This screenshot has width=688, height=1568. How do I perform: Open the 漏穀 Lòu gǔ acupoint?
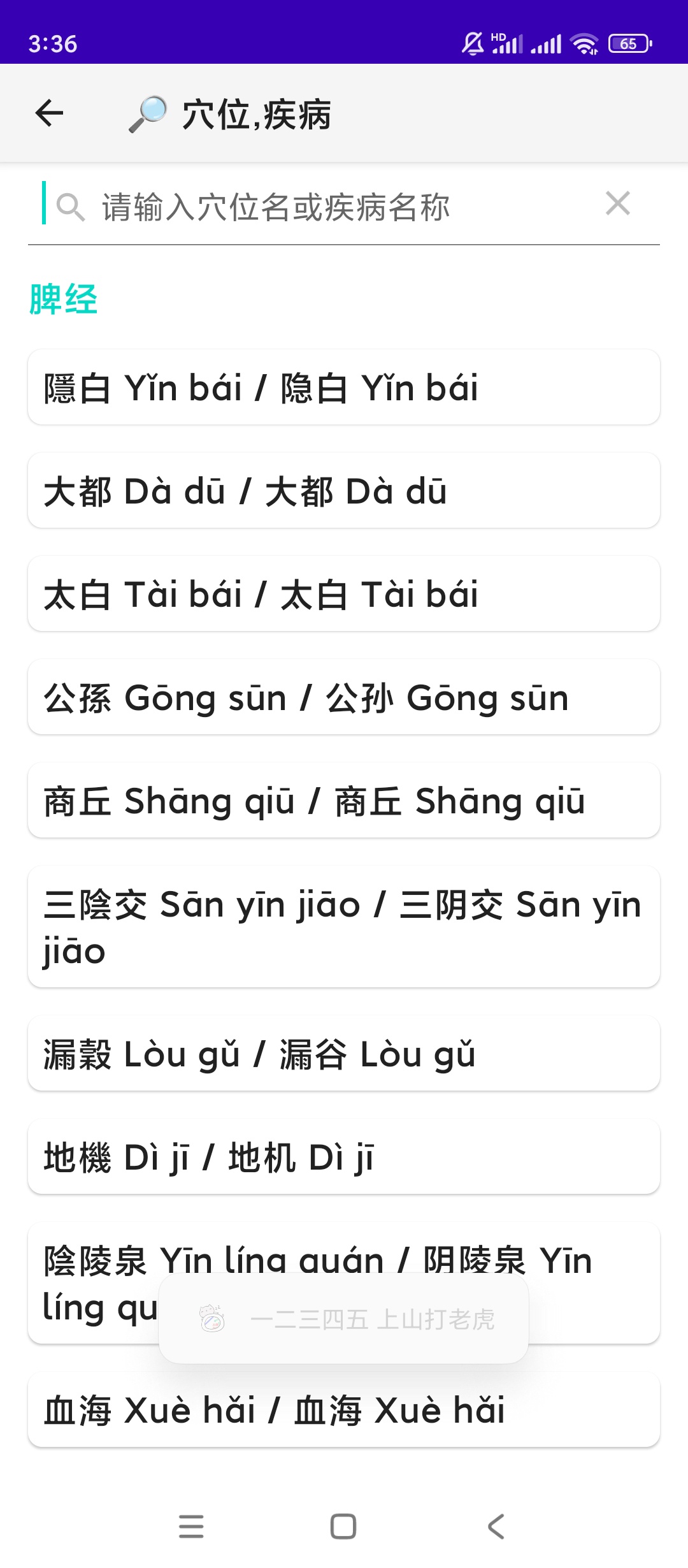pyautogui.click(x=344, y=1053)
